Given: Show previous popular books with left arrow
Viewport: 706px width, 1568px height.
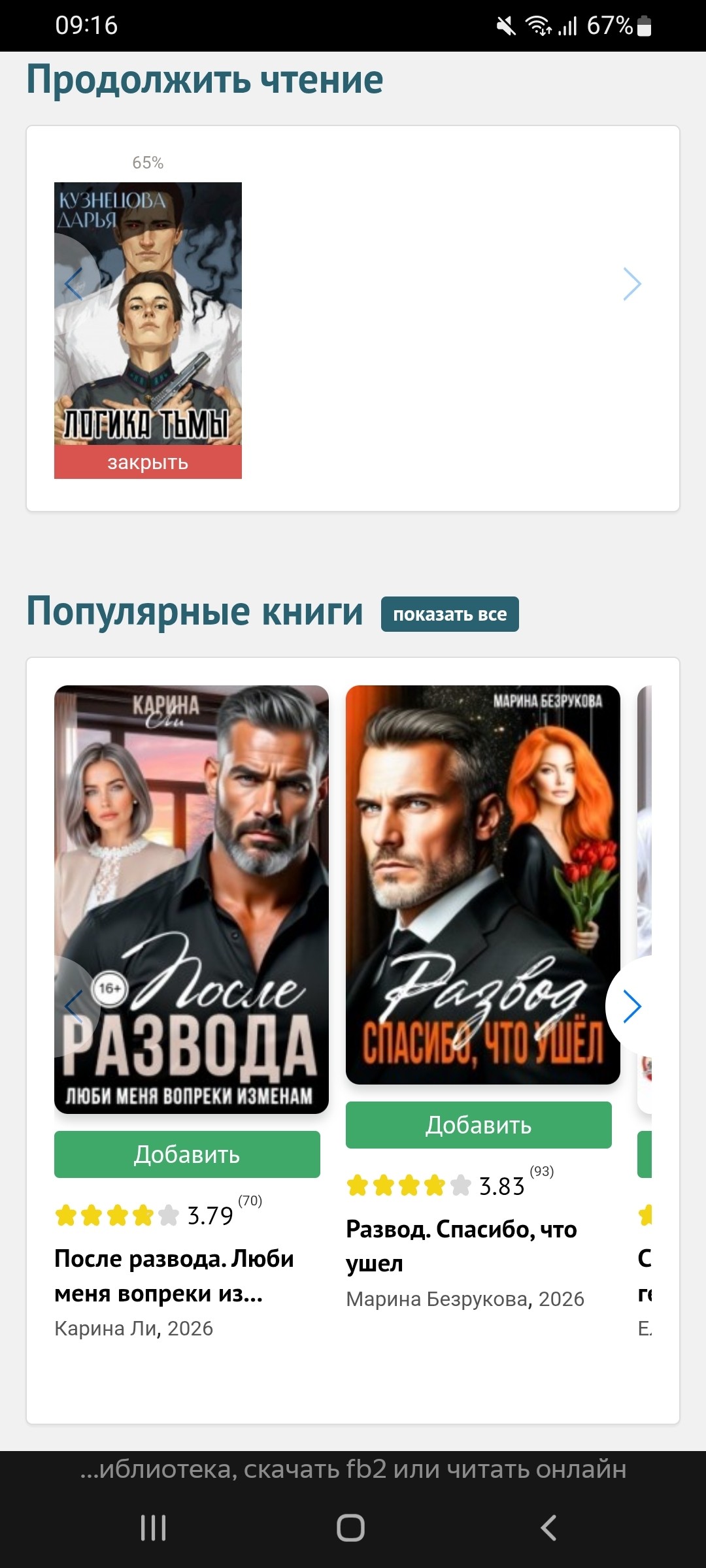Looking at the screenshot, I should 73,1006.
